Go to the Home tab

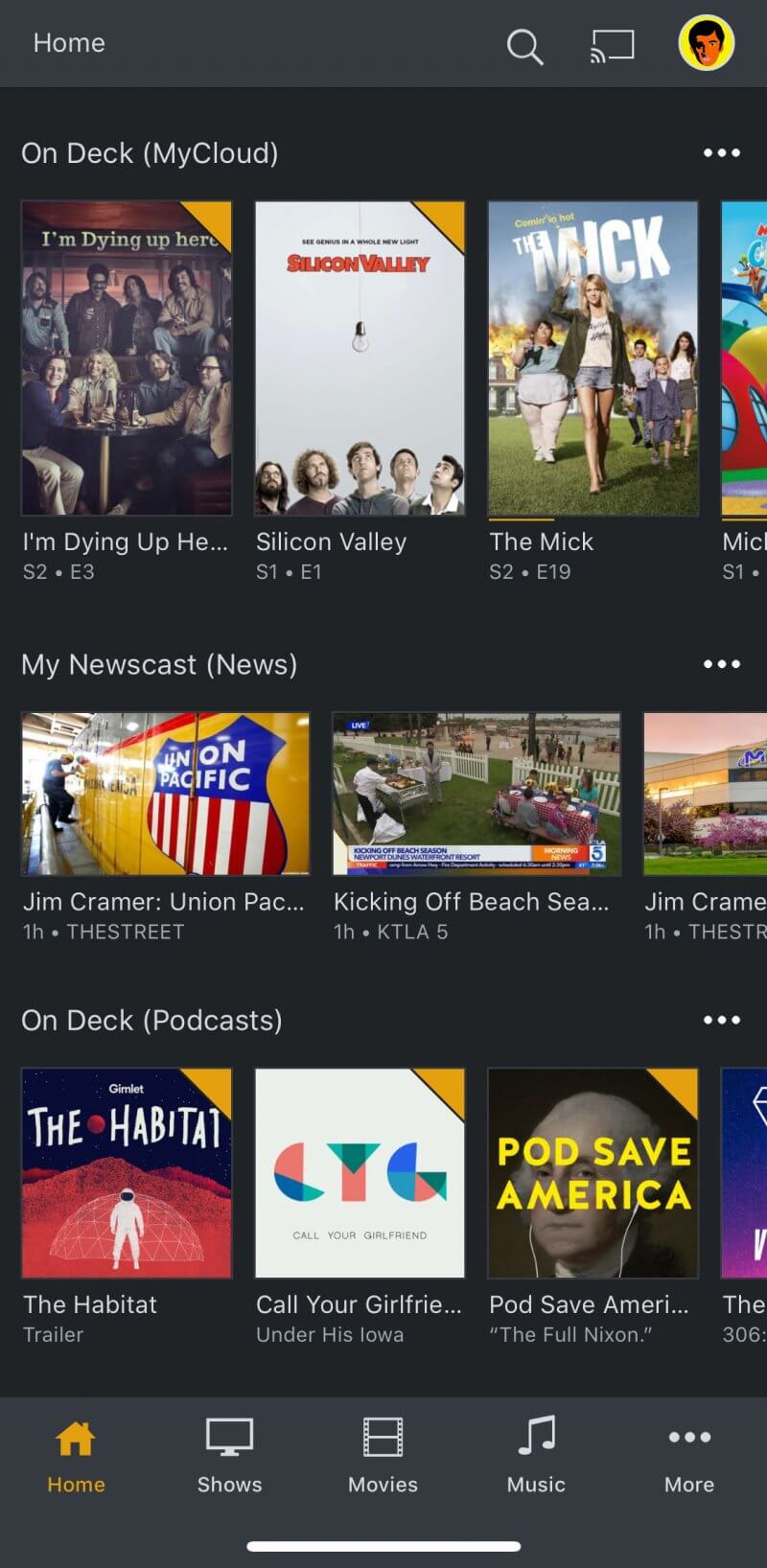pyautogui.click(x=76, y=1455)
